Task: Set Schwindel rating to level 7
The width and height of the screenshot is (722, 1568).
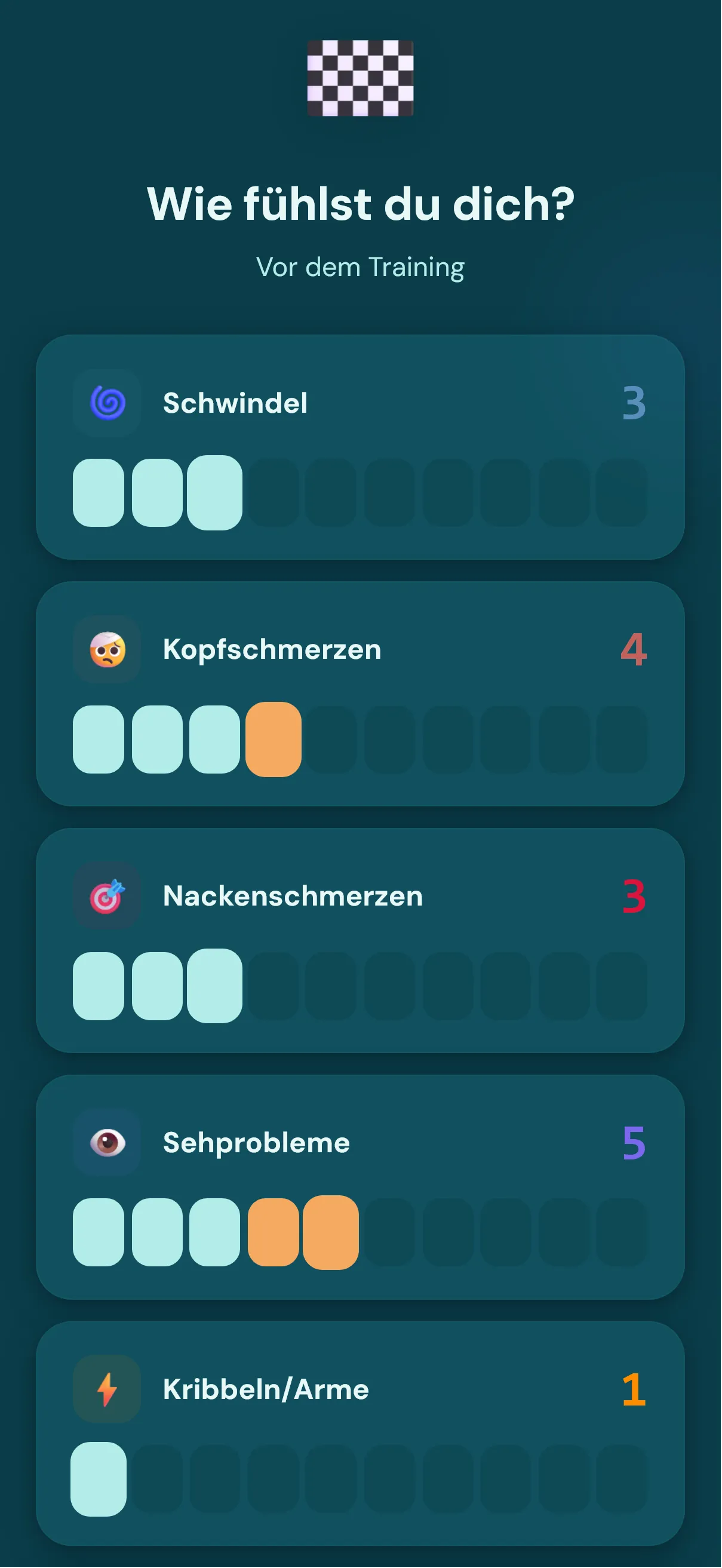Action: (x=448, y=492)
